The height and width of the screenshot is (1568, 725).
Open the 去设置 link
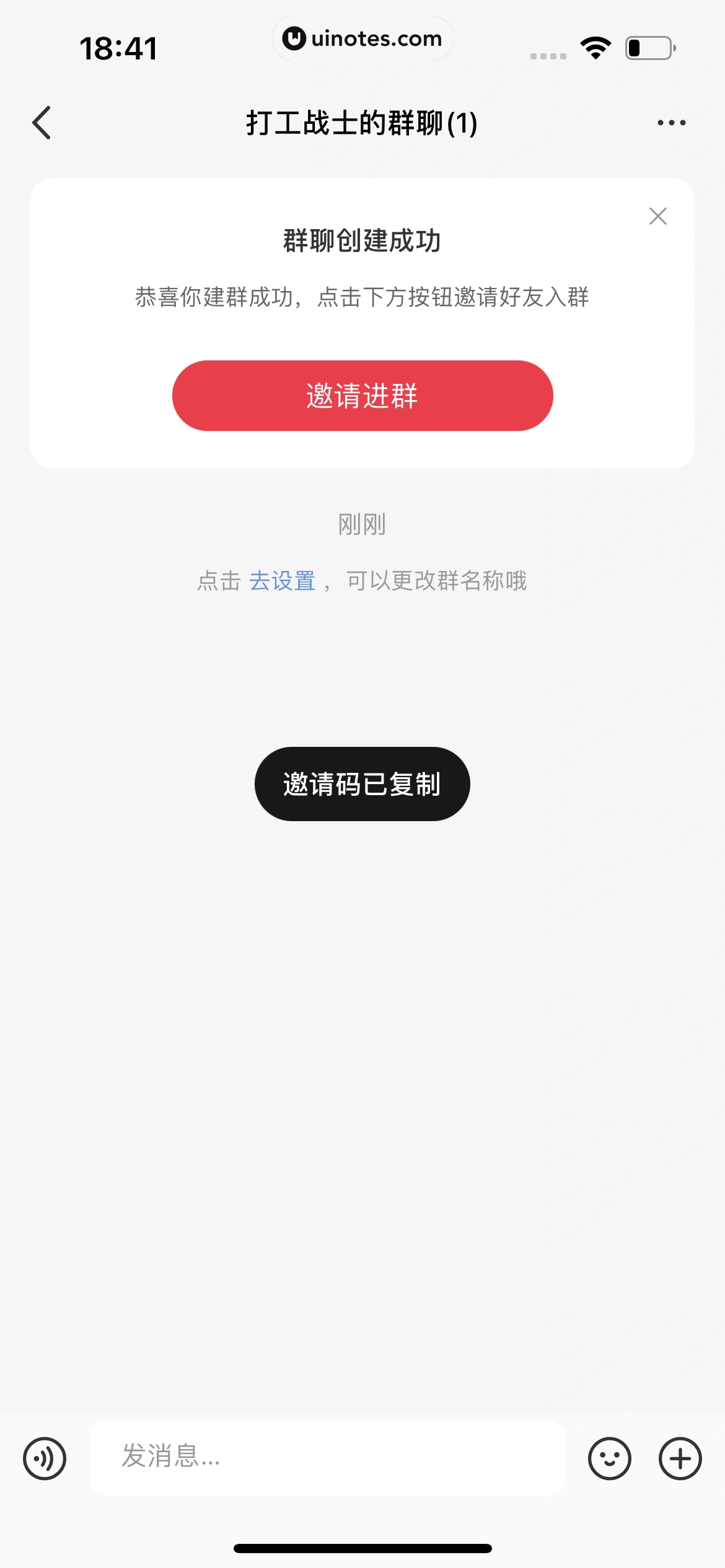point(282,581)
